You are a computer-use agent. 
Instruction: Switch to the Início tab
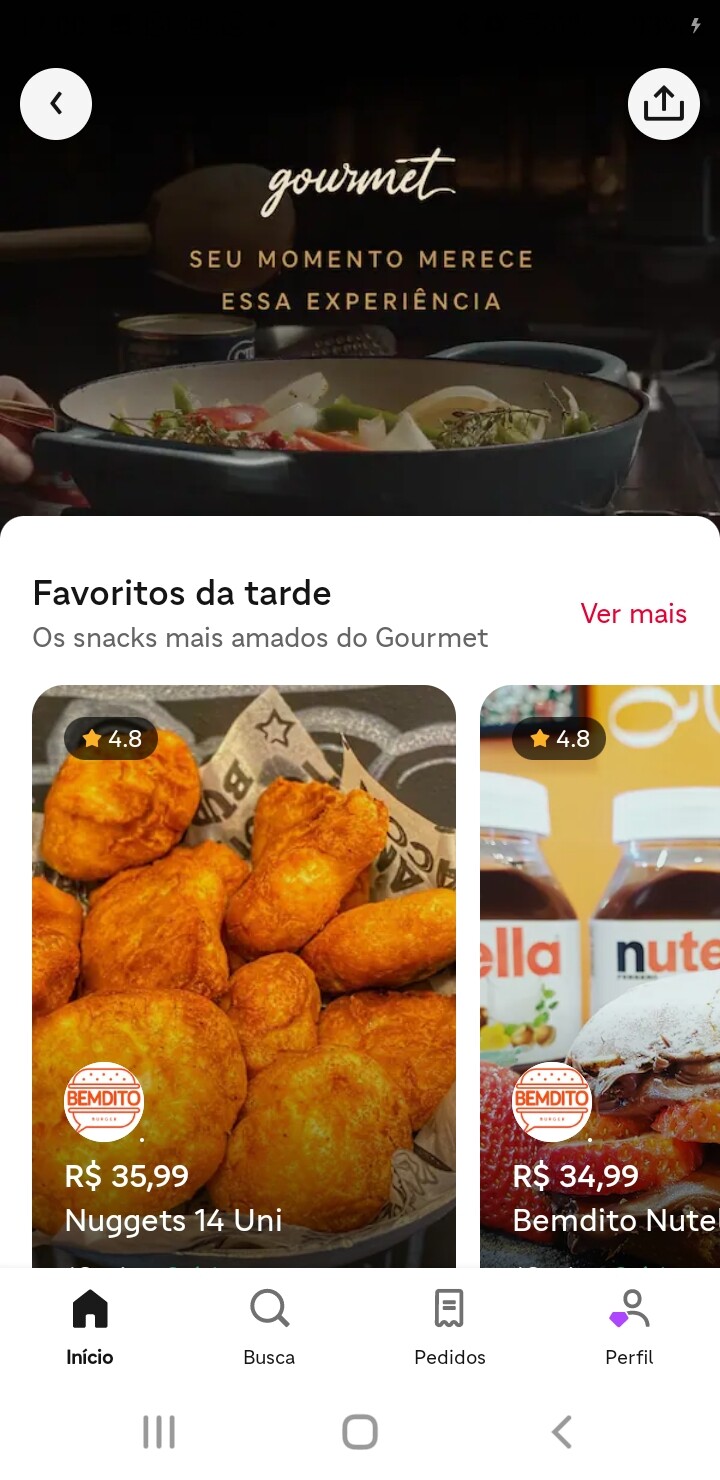[90, 1327]
